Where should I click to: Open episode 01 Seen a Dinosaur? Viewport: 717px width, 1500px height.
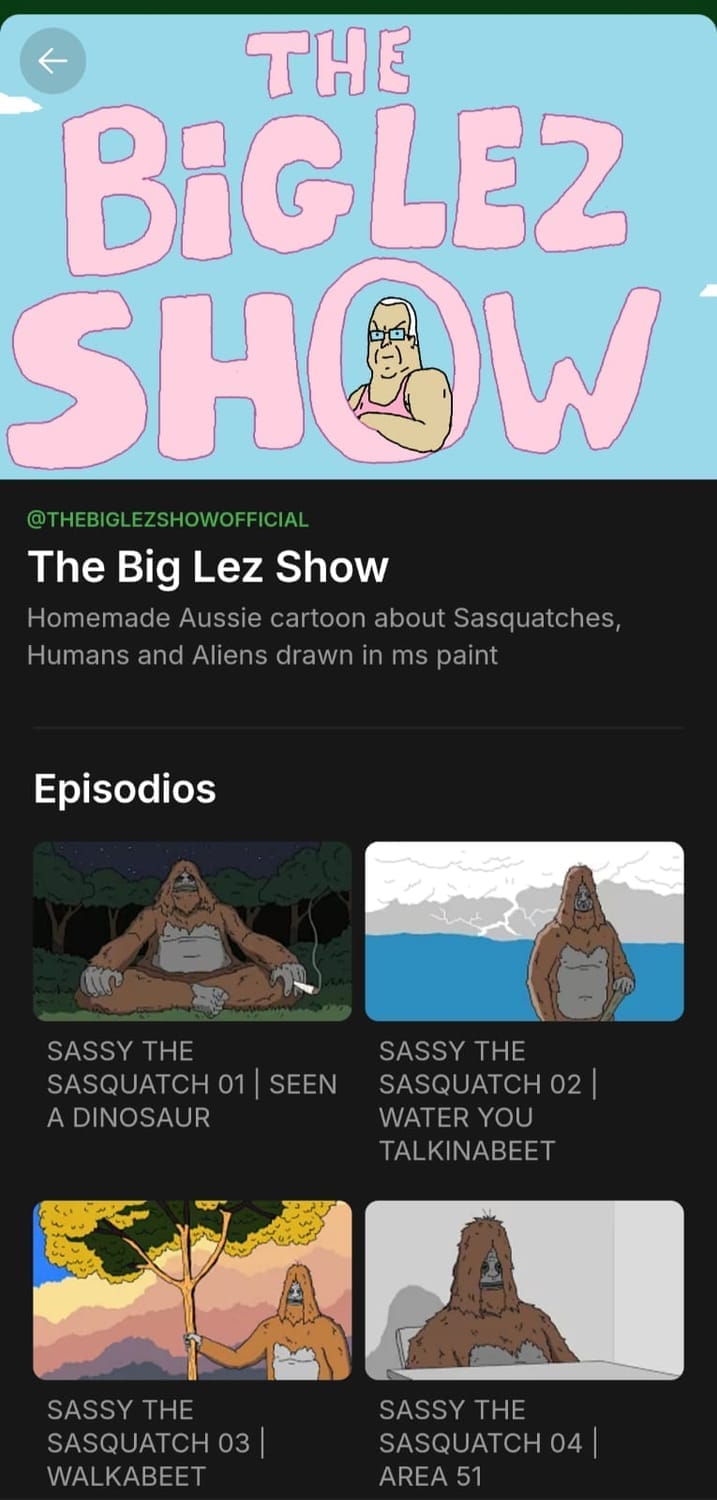[x=193, y=931]
